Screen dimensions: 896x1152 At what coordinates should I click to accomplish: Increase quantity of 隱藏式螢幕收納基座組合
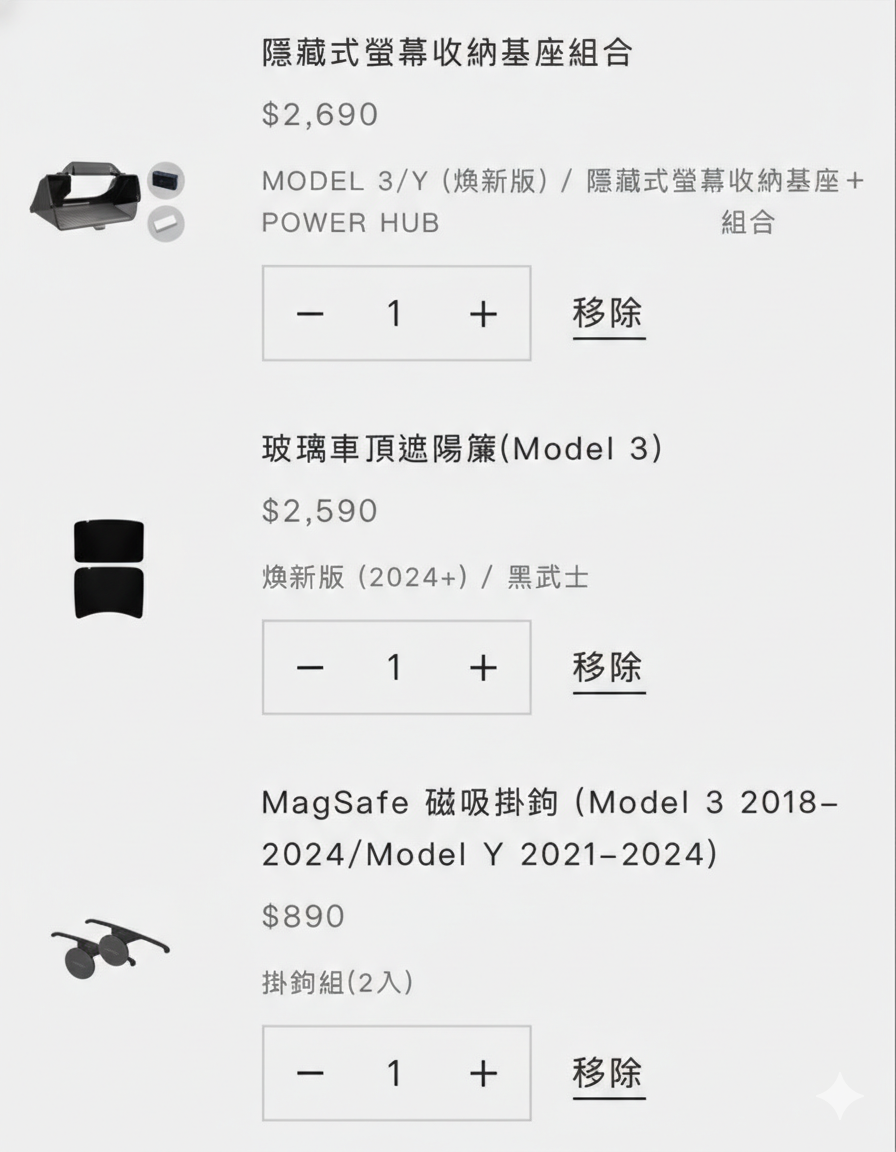[483, 314]
